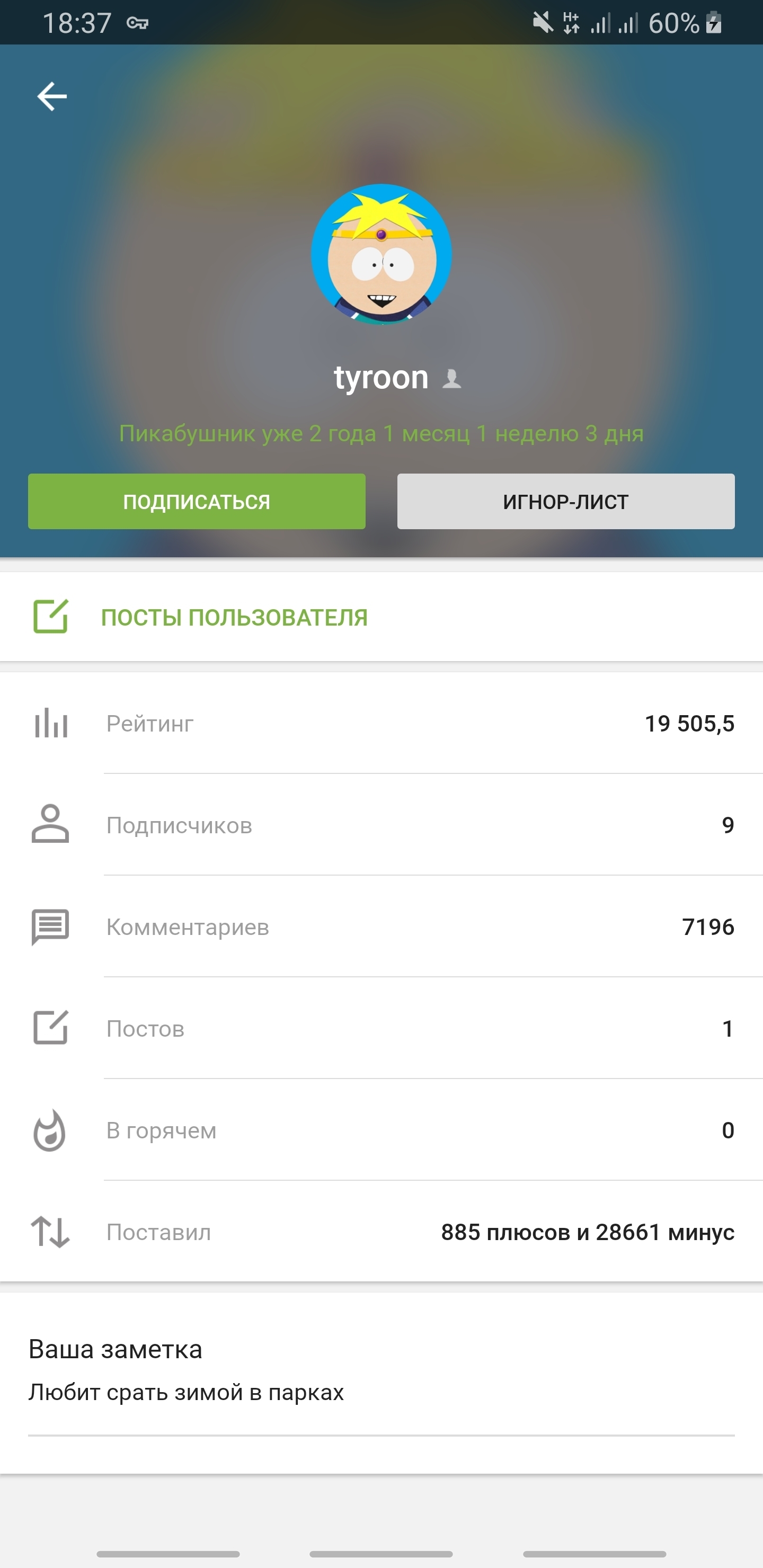Edit the Ваша заметка note field
The height and width of the screenshot is (1568, 763).
coord(380,1393)
